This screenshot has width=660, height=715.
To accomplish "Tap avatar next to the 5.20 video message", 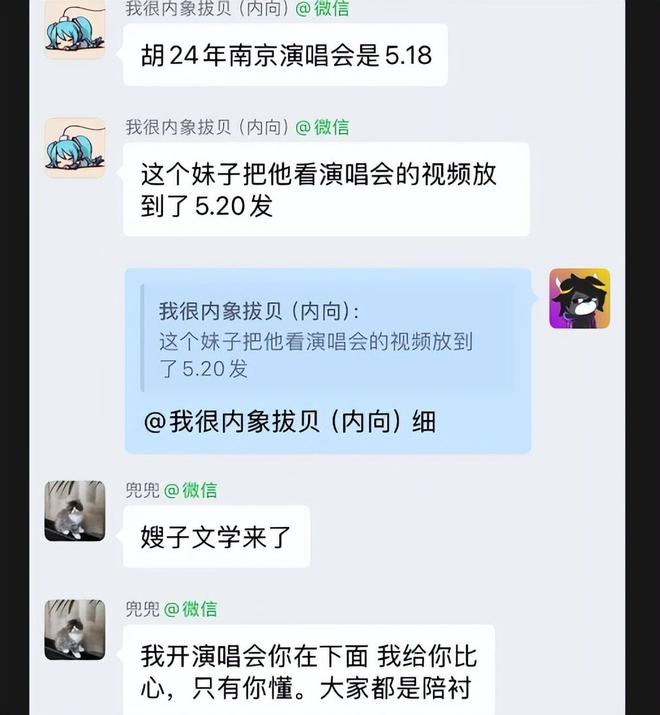I will point(75,148).
